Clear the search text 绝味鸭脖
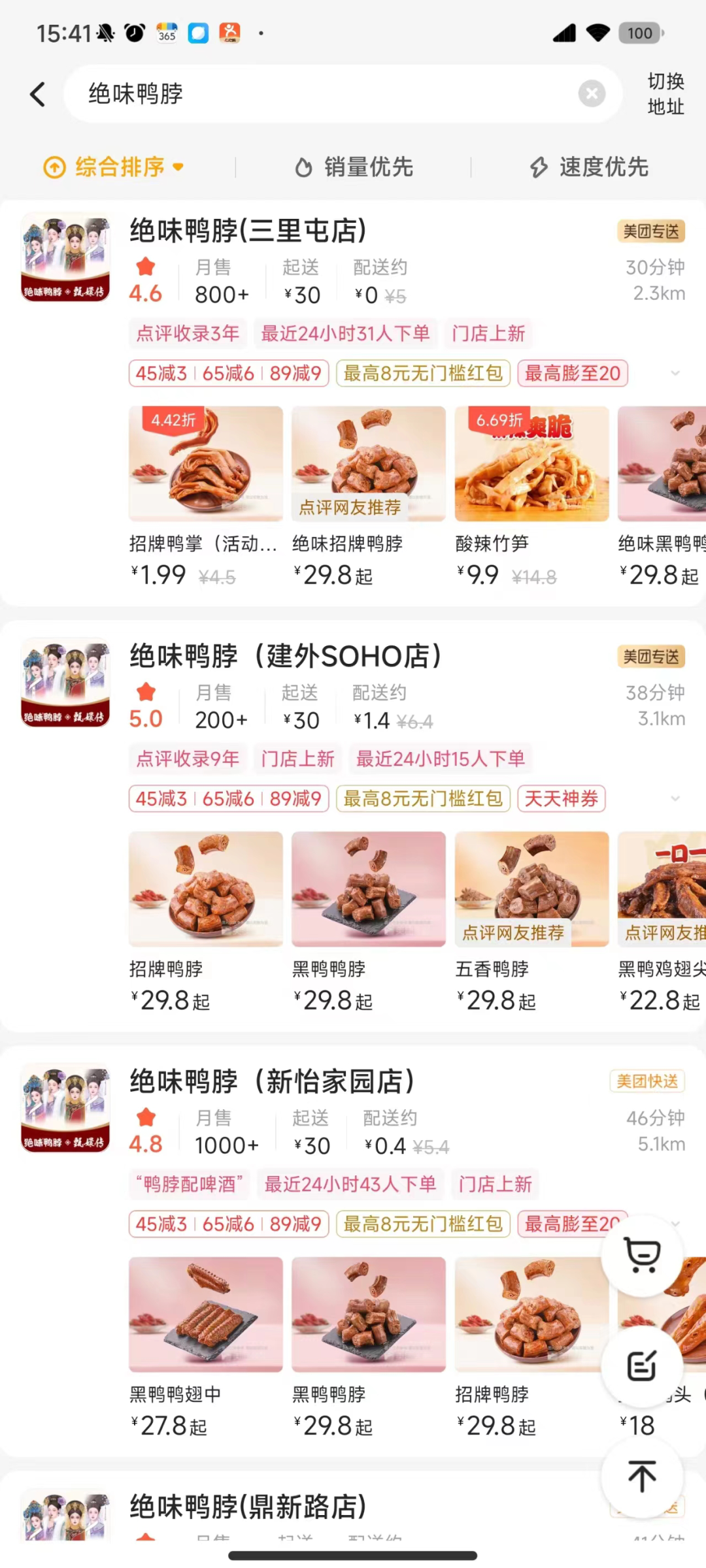This screenshot has width=706, height=1568. coord(591,94)
